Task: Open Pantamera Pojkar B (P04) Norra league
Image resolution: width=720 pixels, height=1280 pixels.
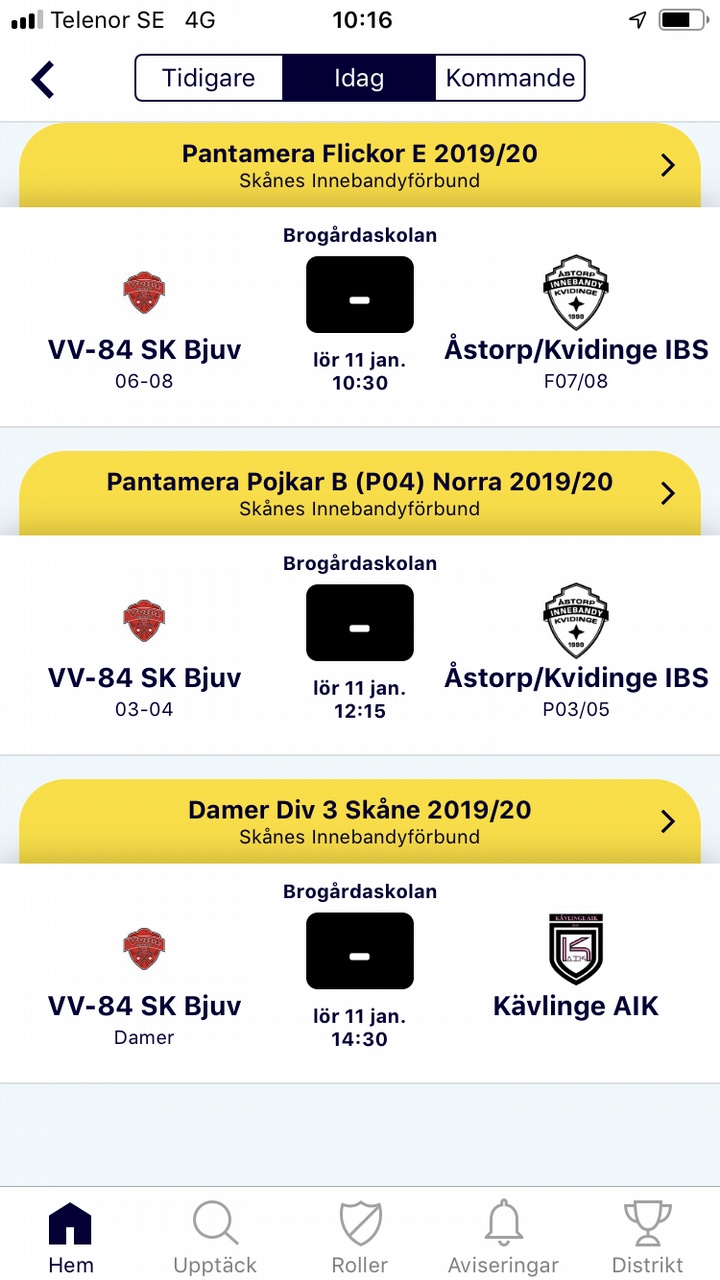Action: tap(360, 493)
